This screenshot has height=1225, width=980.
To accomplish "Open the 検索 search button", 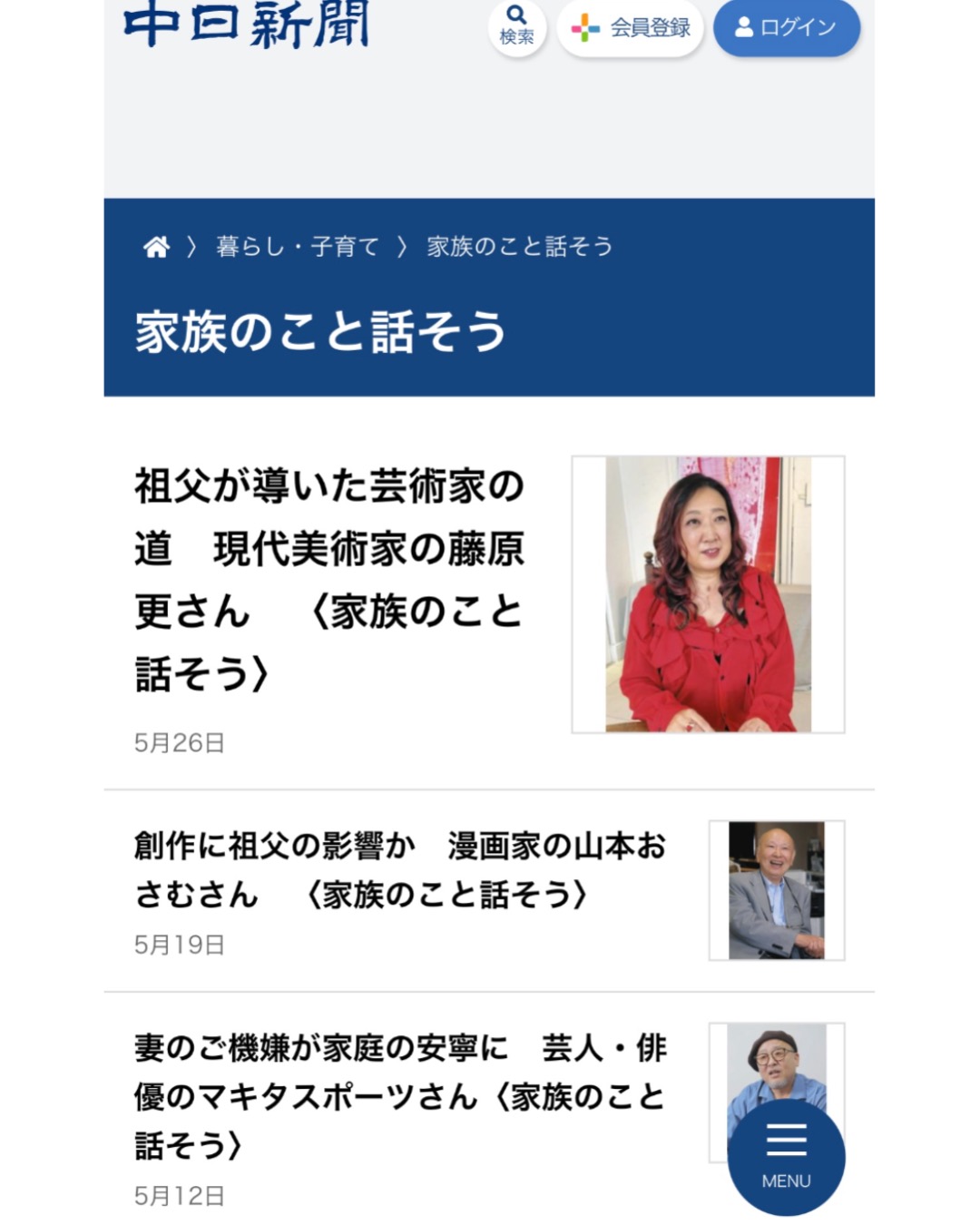I will [x=516, y=27].
